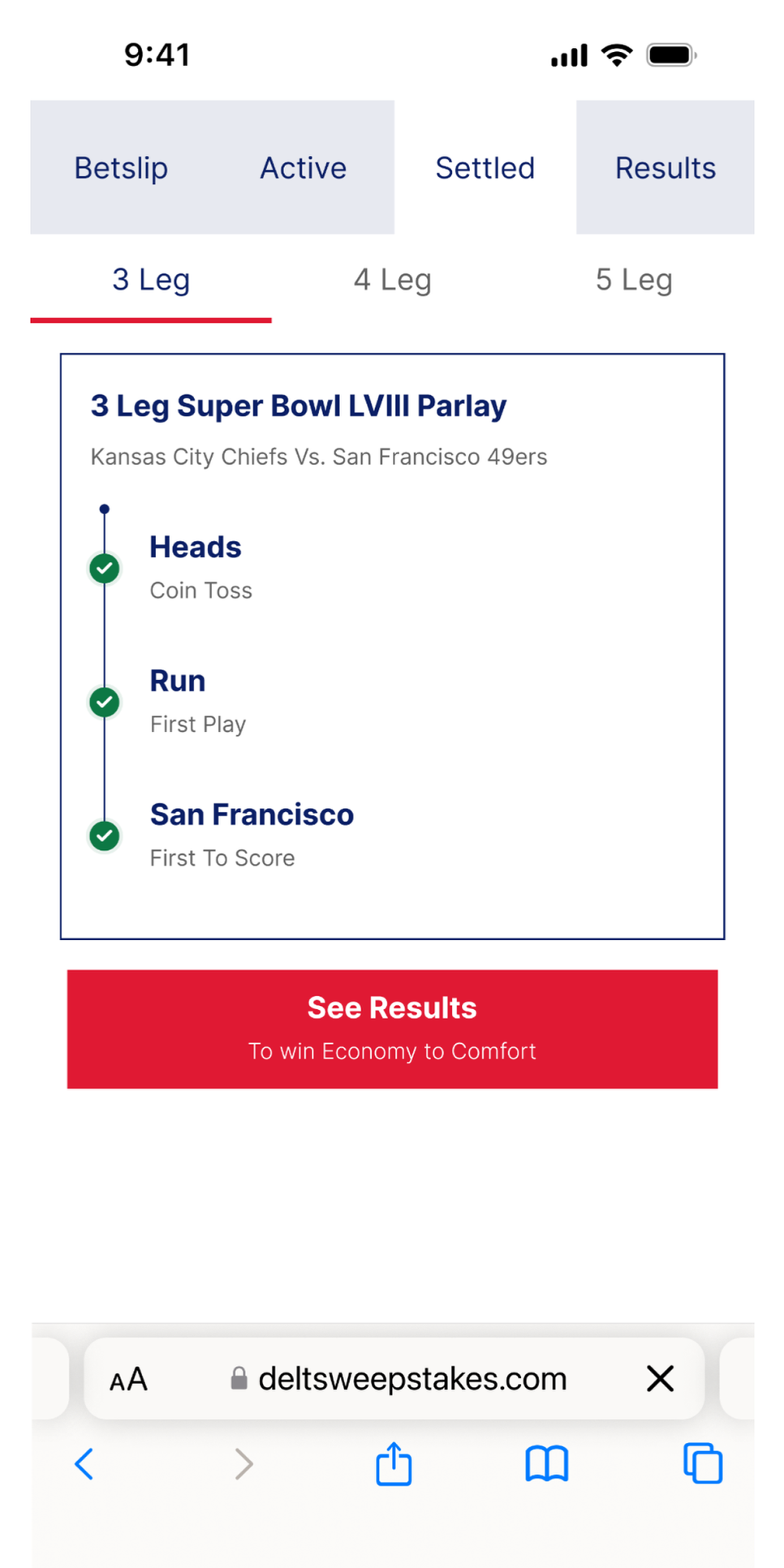
Task: Stop loading with the X button
Action: pos(660,1378)
